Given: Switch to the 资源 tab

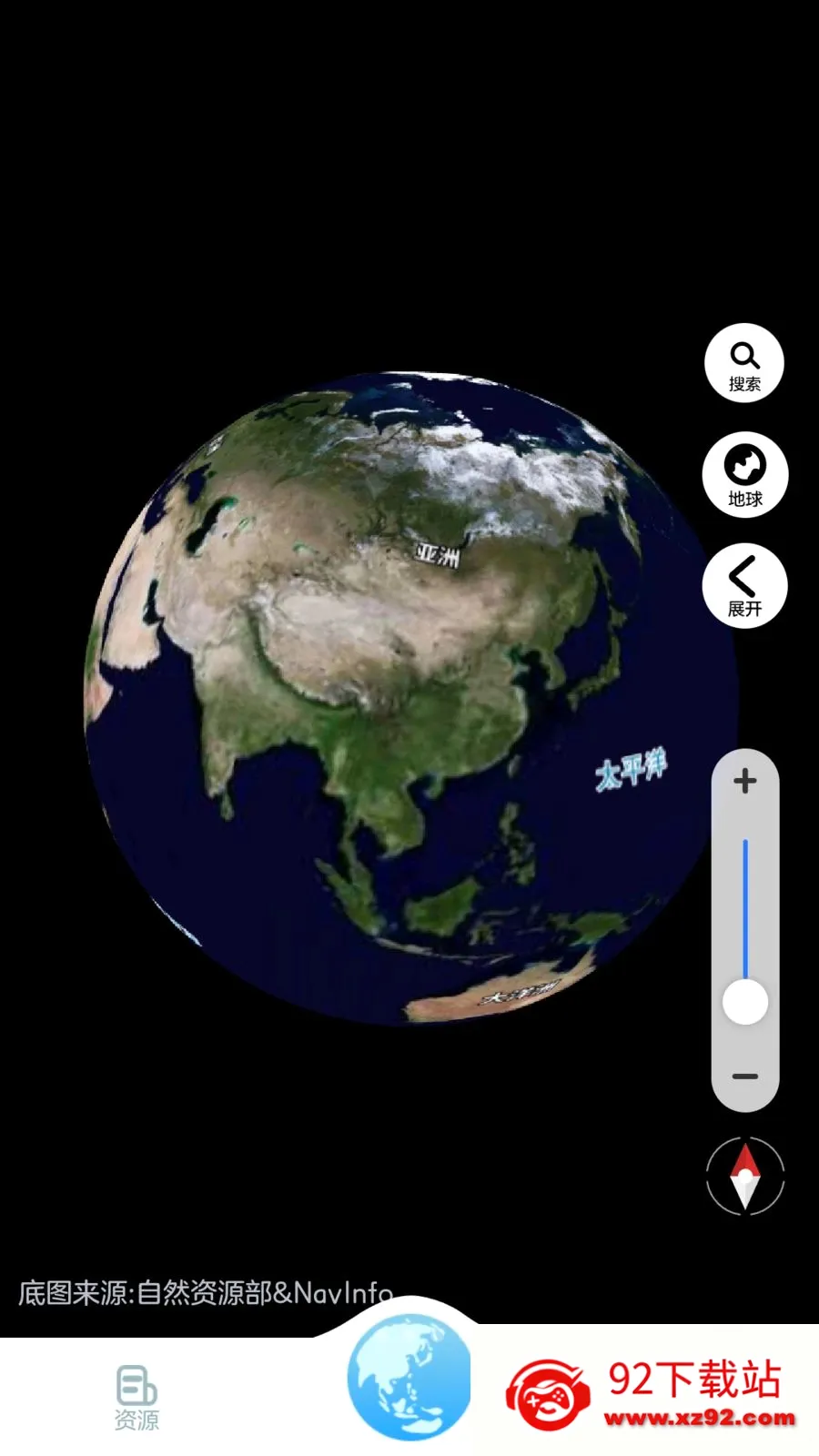Looking at the screenshot, I should point(136,1398).
